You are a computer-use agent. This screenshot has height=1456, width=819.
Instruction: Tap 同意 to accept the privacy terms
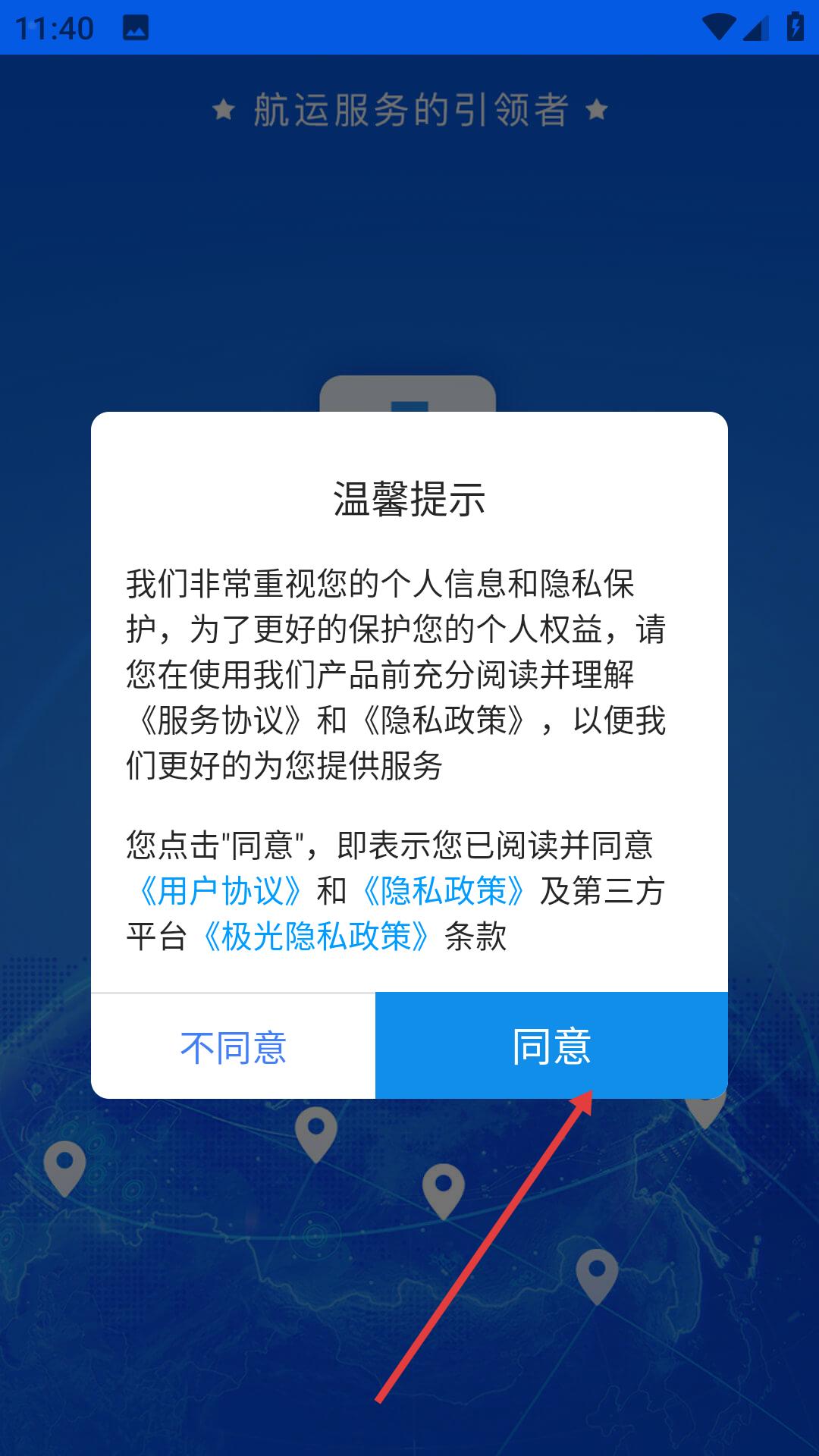551,1046
